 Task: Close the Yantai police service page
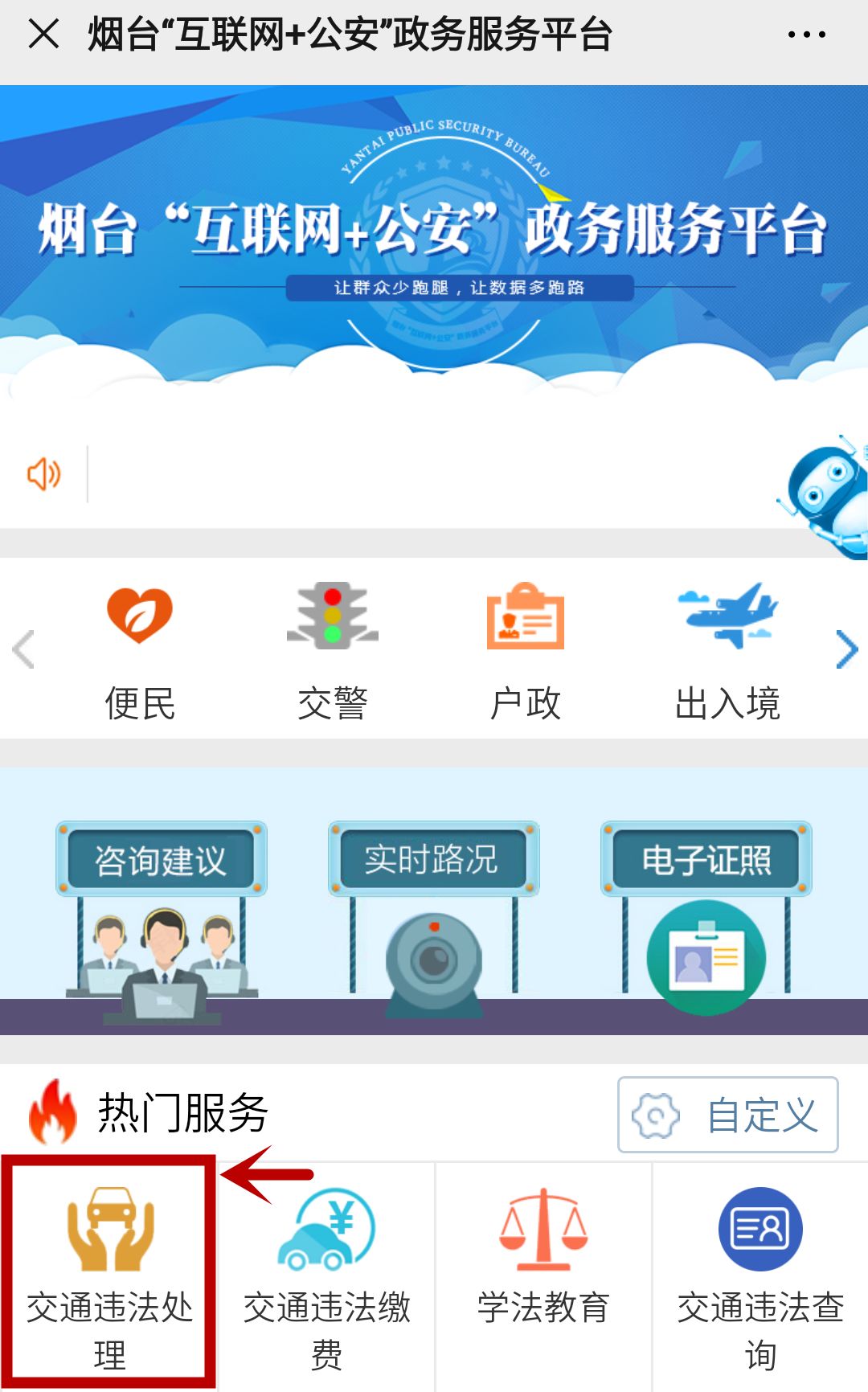[x=43, y=35]
